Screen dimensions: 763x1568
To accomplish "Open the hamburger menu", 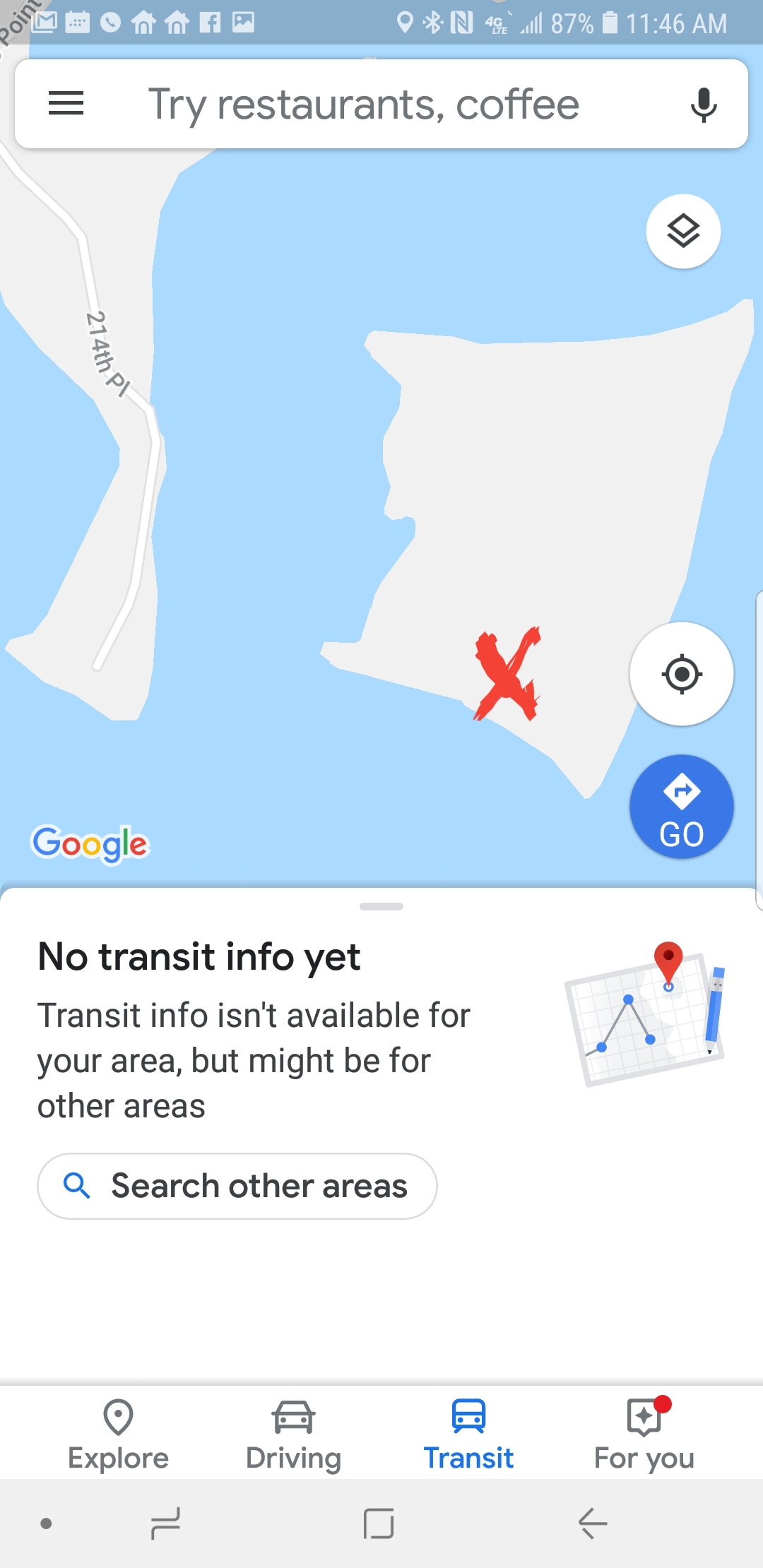I will point(66,104).
